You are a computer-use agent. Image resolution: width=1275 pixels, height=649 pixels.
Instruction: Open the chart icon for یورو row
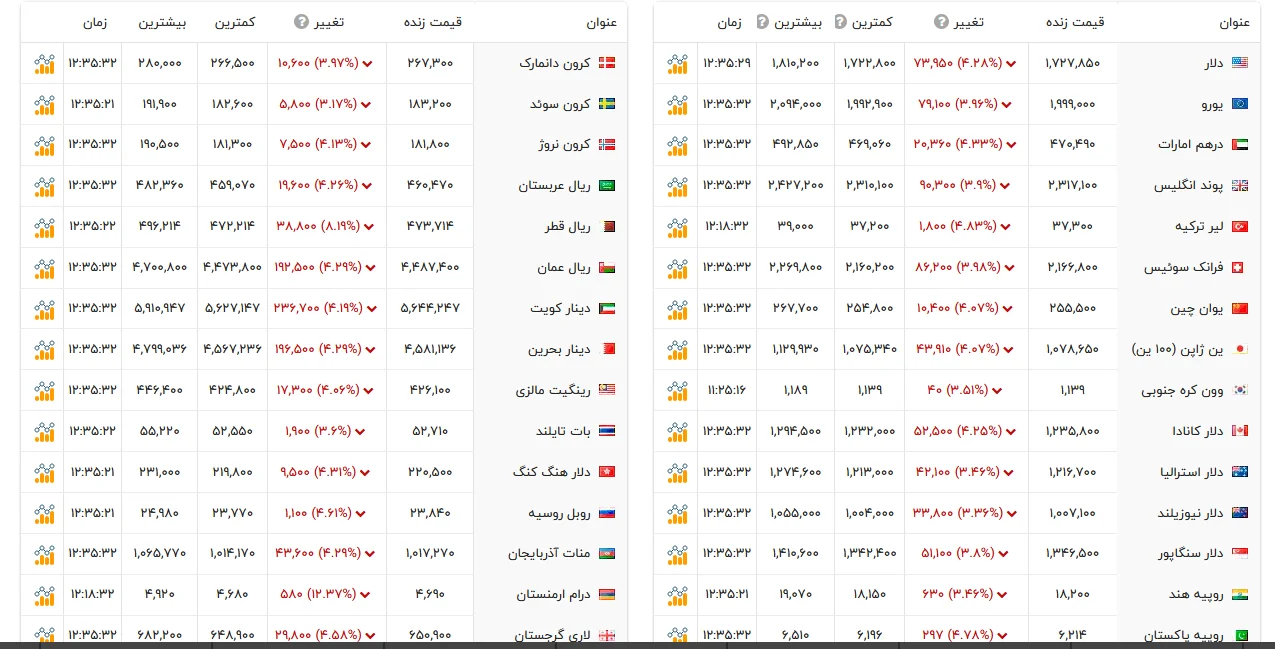click(x=677, y=104)
